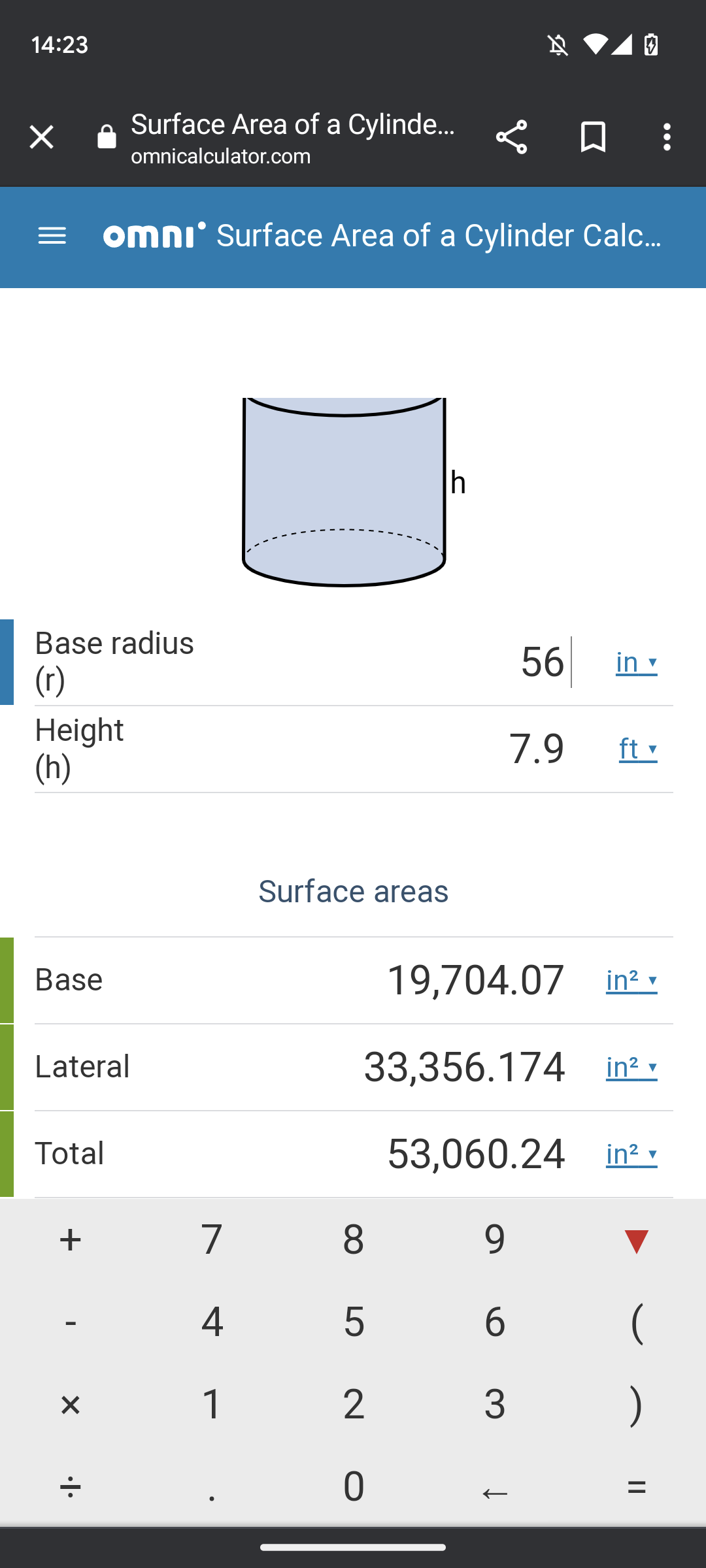Tap the equals key

(x=636, y=1488)
